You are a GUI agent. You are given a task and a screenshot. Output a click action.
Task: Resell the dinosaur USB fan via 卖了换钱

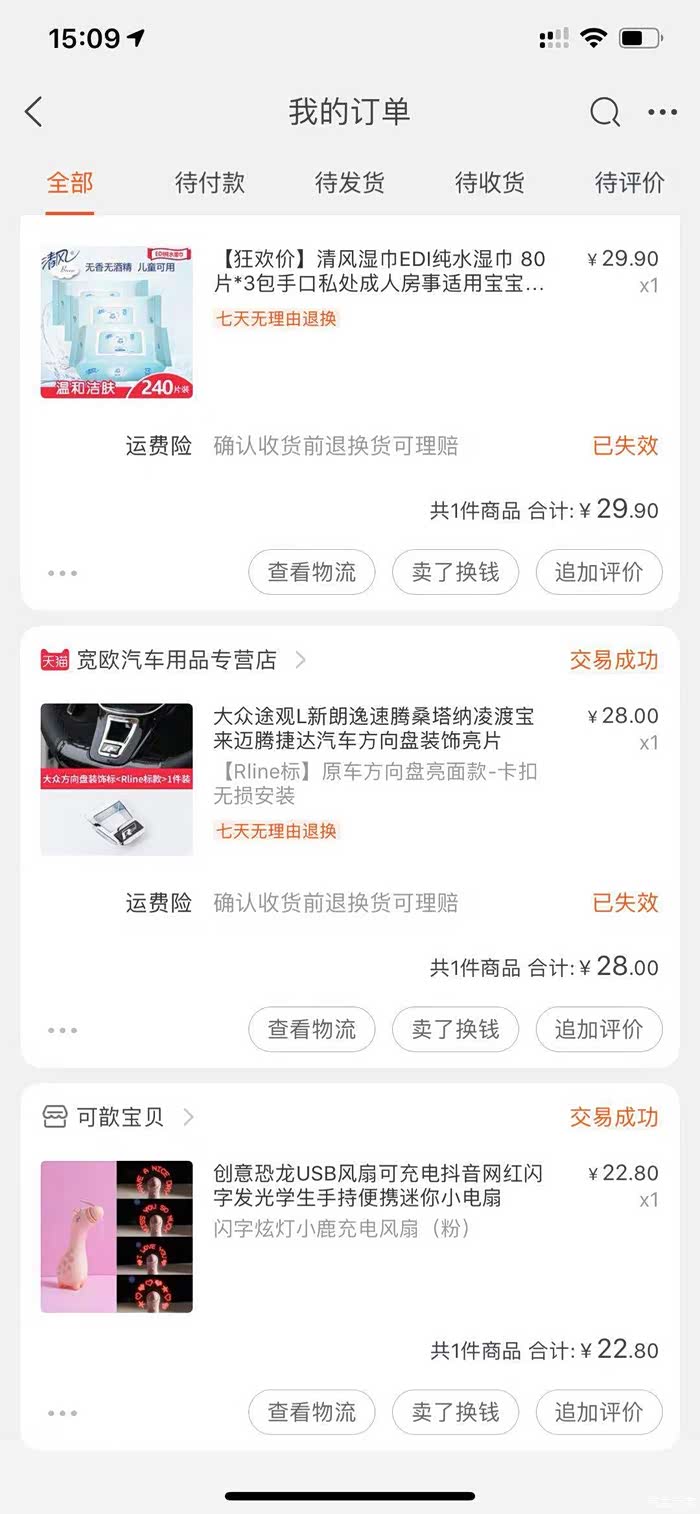click(455, 1412)
